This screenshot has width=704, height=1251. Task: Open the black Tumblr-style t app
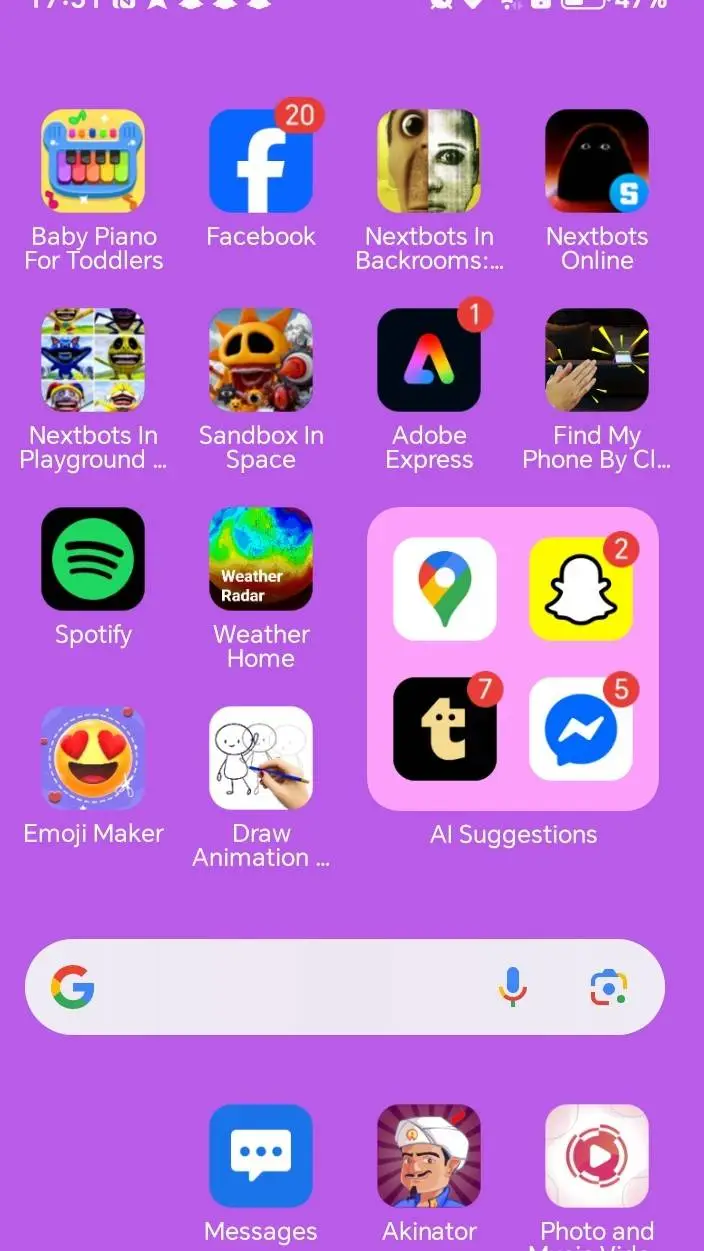445,729
